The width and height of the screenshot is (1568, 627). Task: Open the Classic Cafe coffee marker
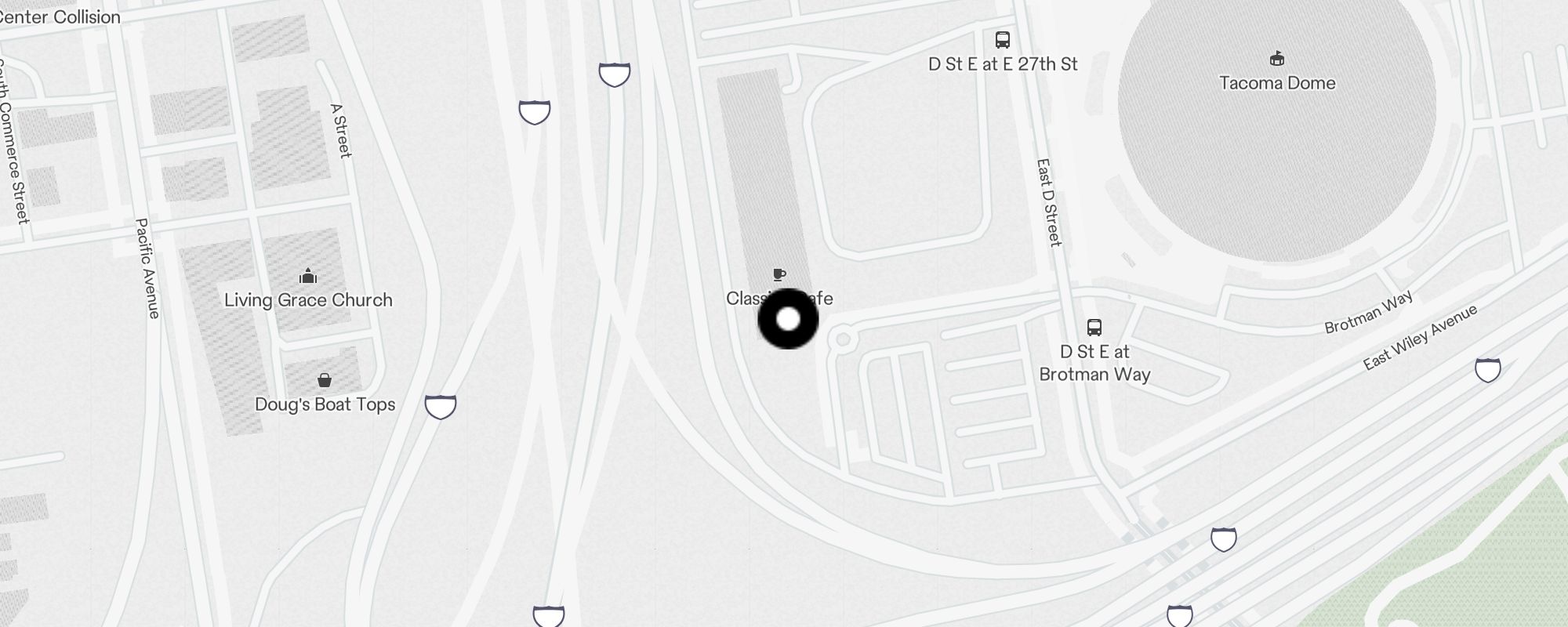[x=779, y=274]
